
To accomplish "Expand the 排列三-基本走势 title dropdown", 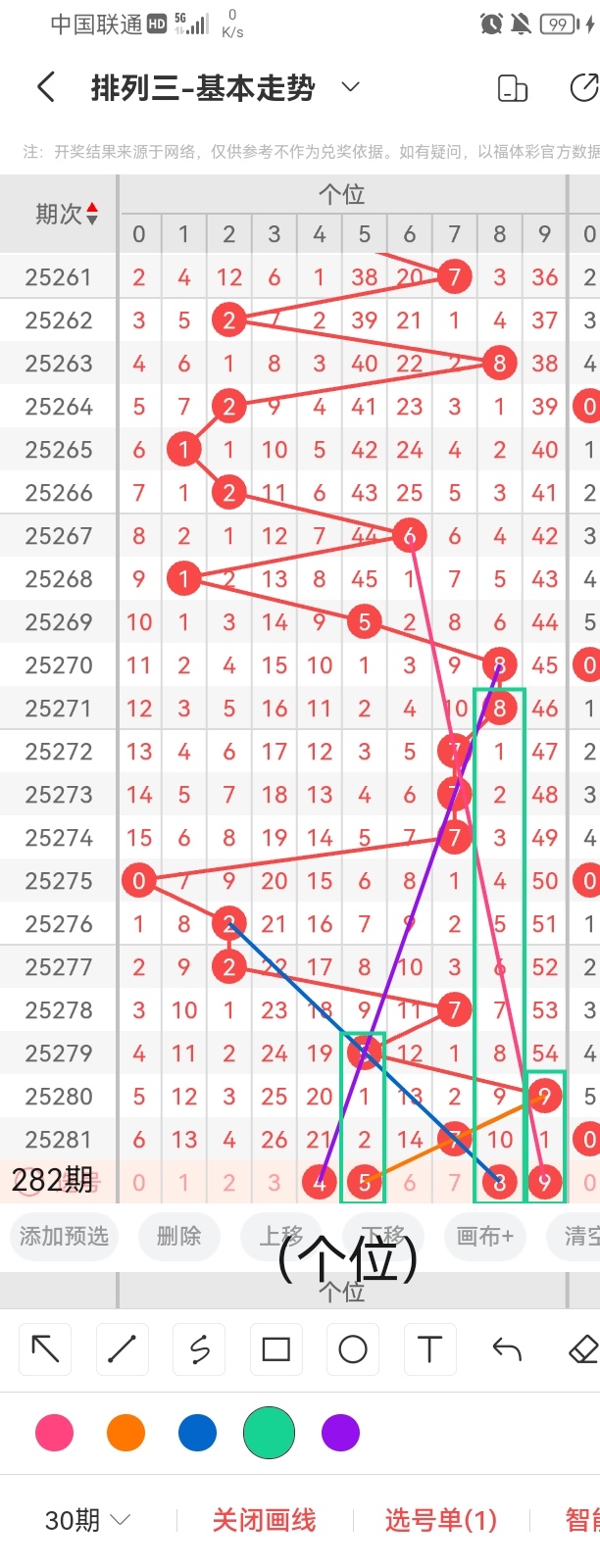I will click(350, 88).
